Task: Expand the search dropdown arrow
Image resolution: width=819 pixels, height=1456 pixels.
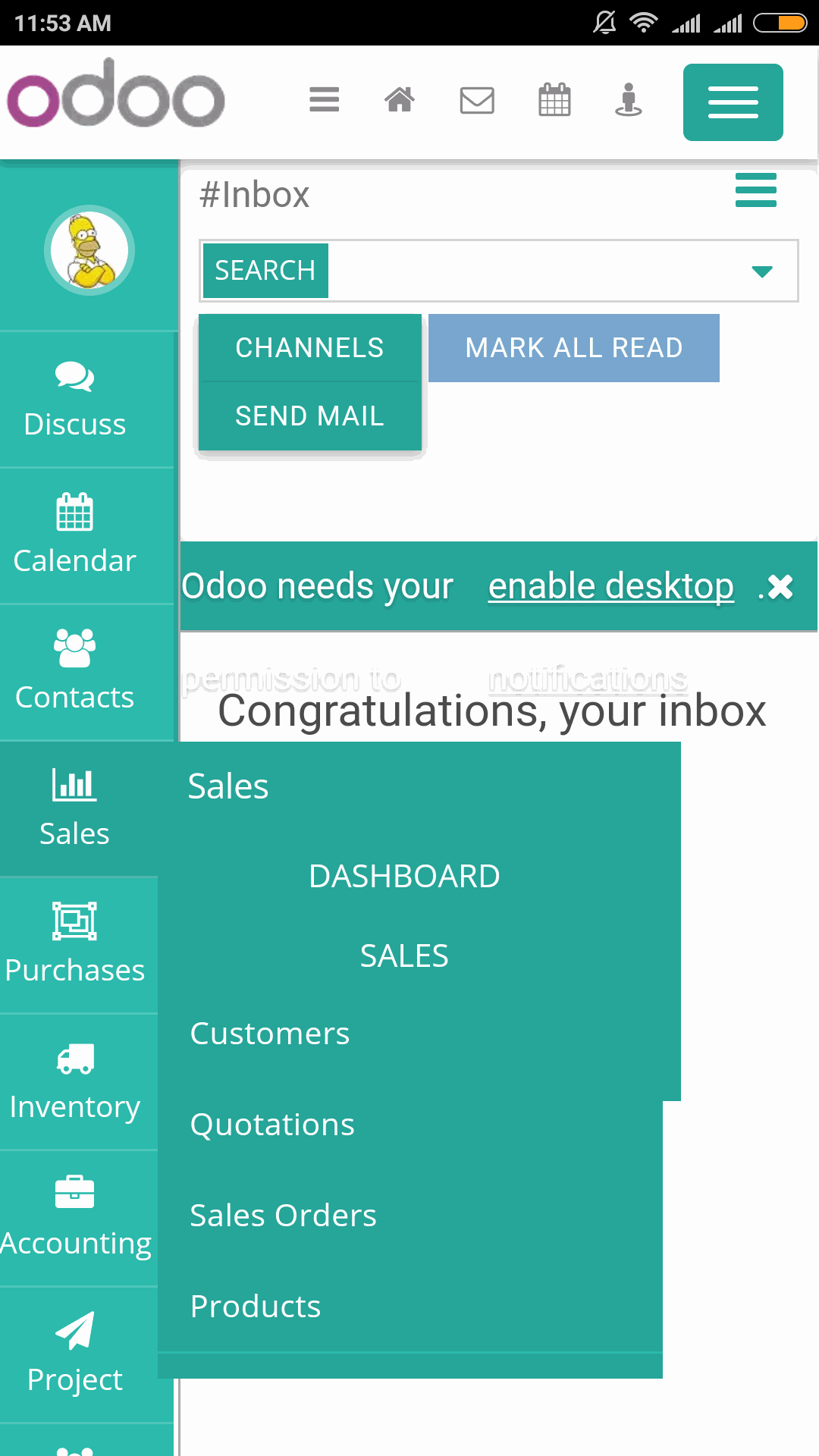Action: (x=761, y=271)
